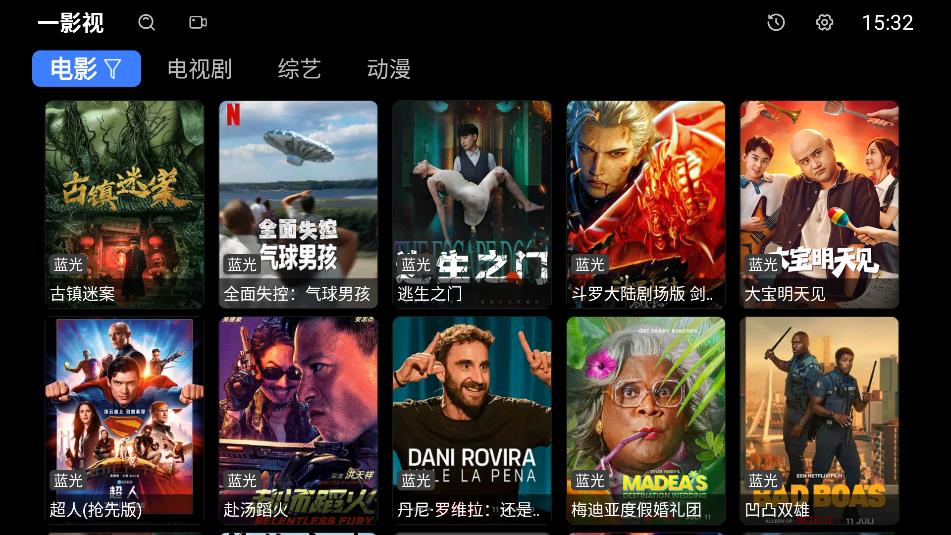Open 全面失控：气球男孩
Viewport: 951px width, 535px height.
point(298,204)
